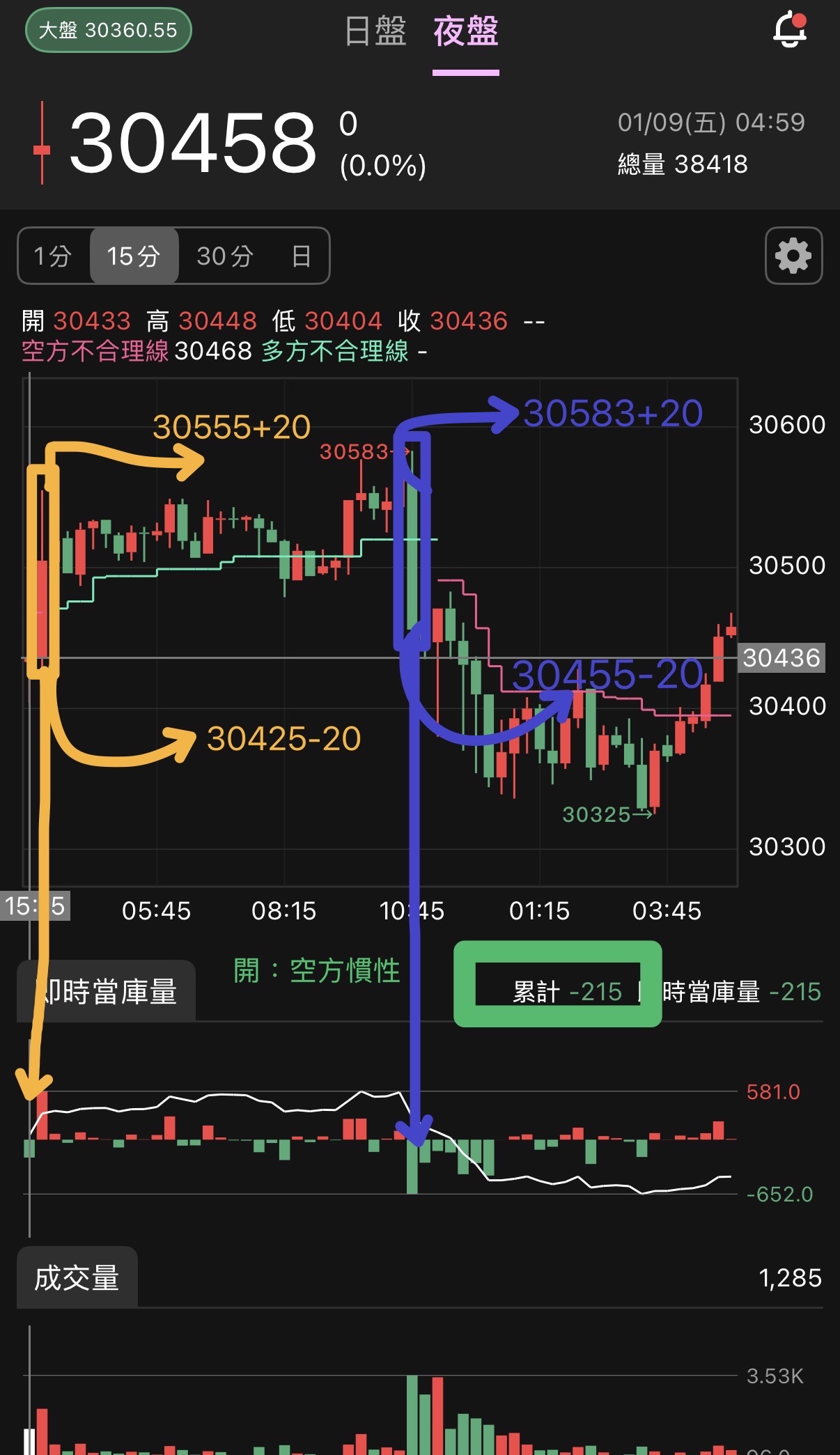Viewport: 840px width, 1455px height.
Task: Switch to the 日盤 tab
Action: click(x=375, y=32)
